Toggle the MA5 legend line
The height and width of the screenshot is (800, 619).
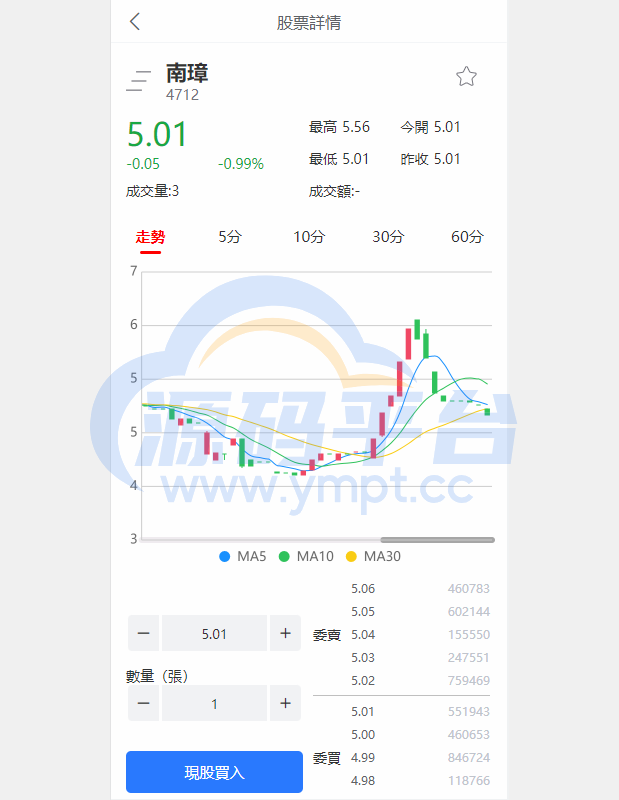pyautogui.click(x=243, y=556)
